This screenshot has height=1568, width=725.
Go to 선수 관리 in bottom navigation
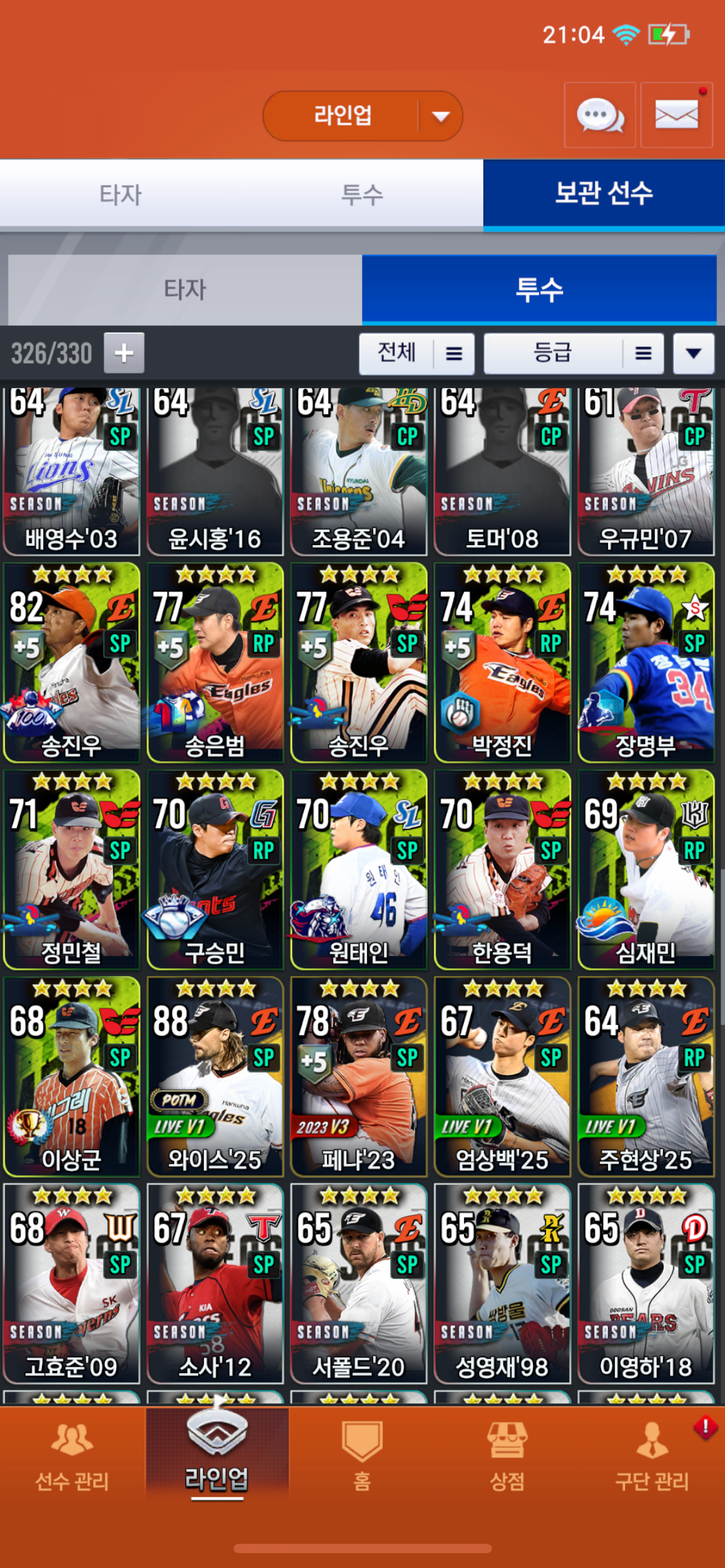tap(72, 1455)
